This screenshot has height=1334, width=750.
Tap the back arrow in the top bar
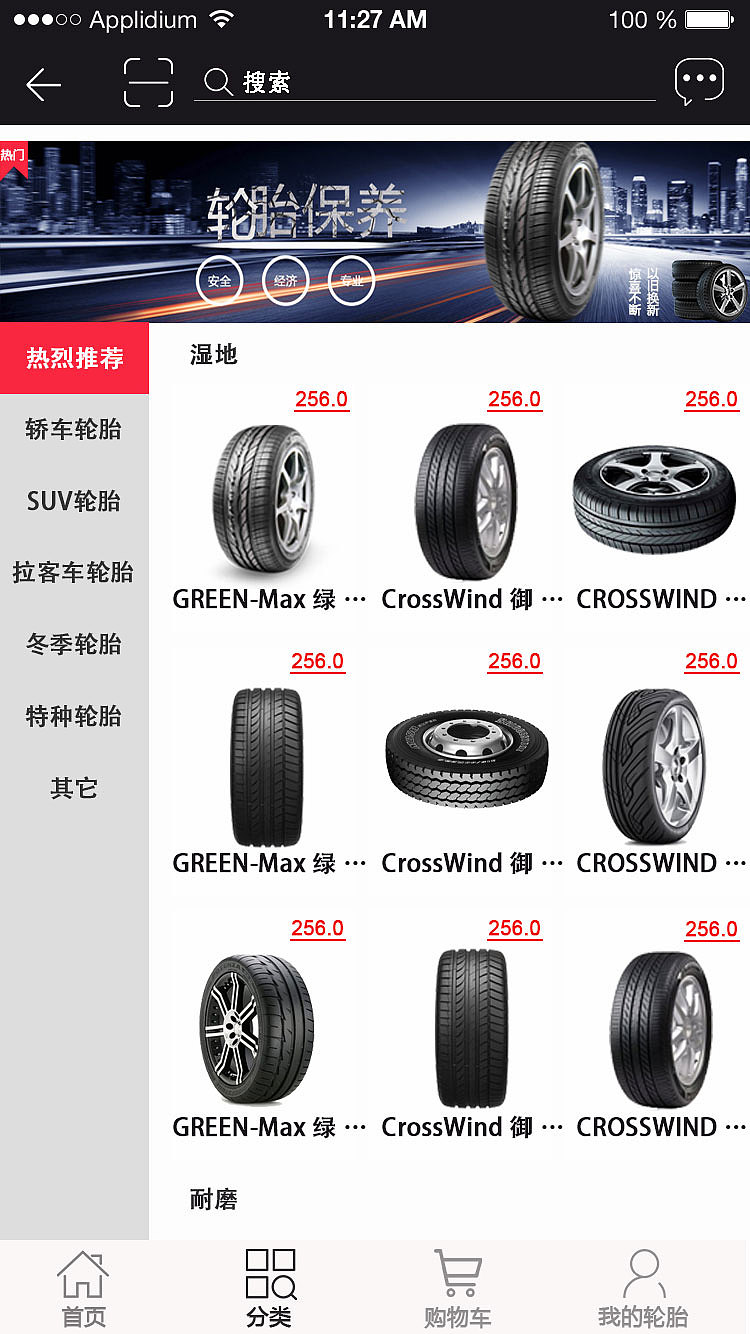pos(42,84)
